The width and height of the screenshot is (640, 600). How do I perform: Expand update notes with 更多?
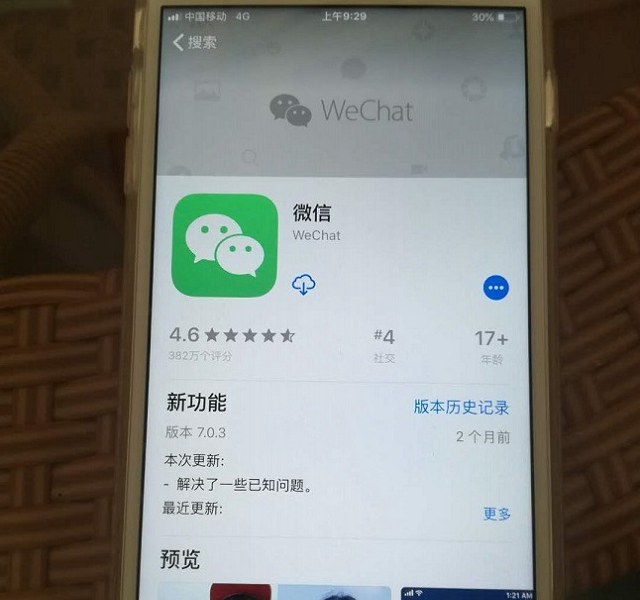[497, 513]
